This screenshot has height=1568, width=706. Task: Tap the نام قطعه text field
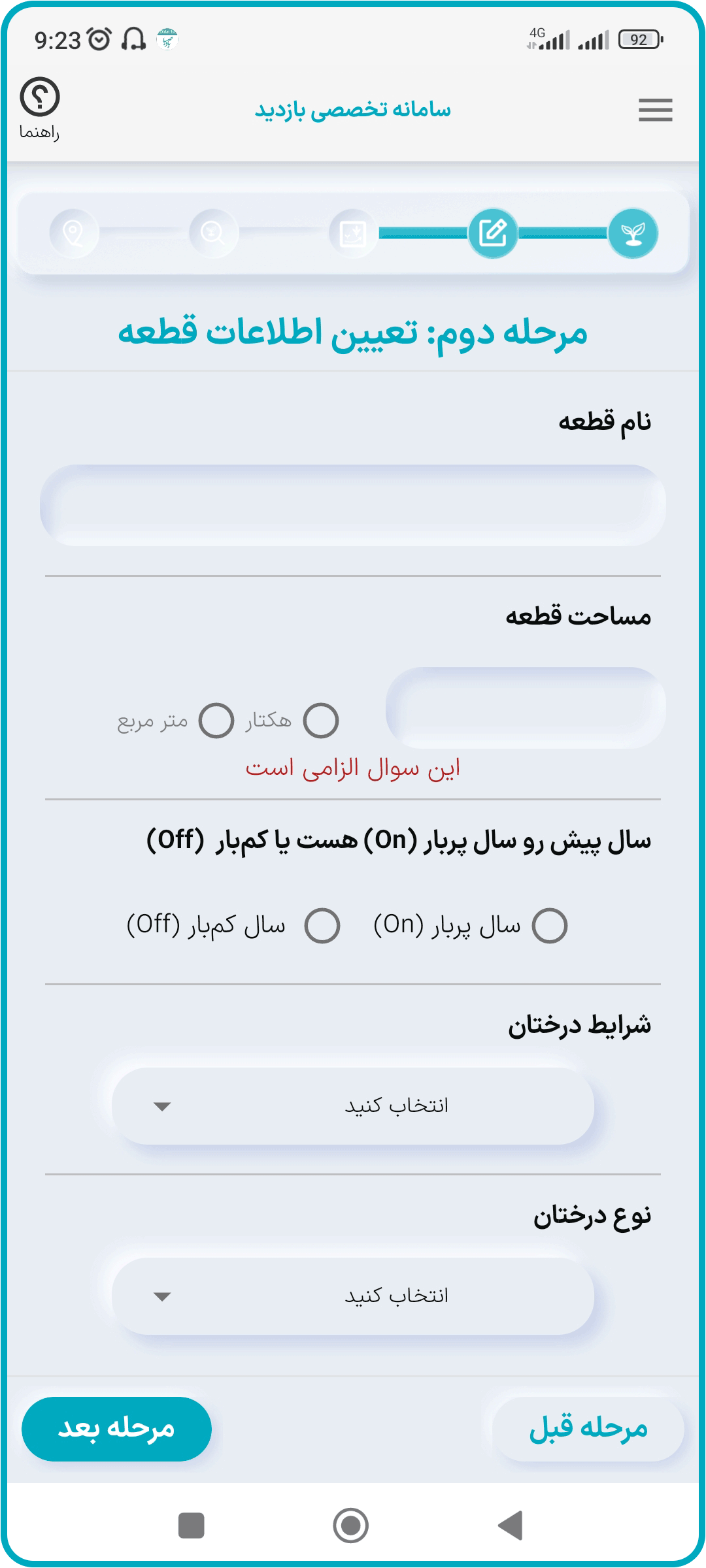(x=353, y=506)
